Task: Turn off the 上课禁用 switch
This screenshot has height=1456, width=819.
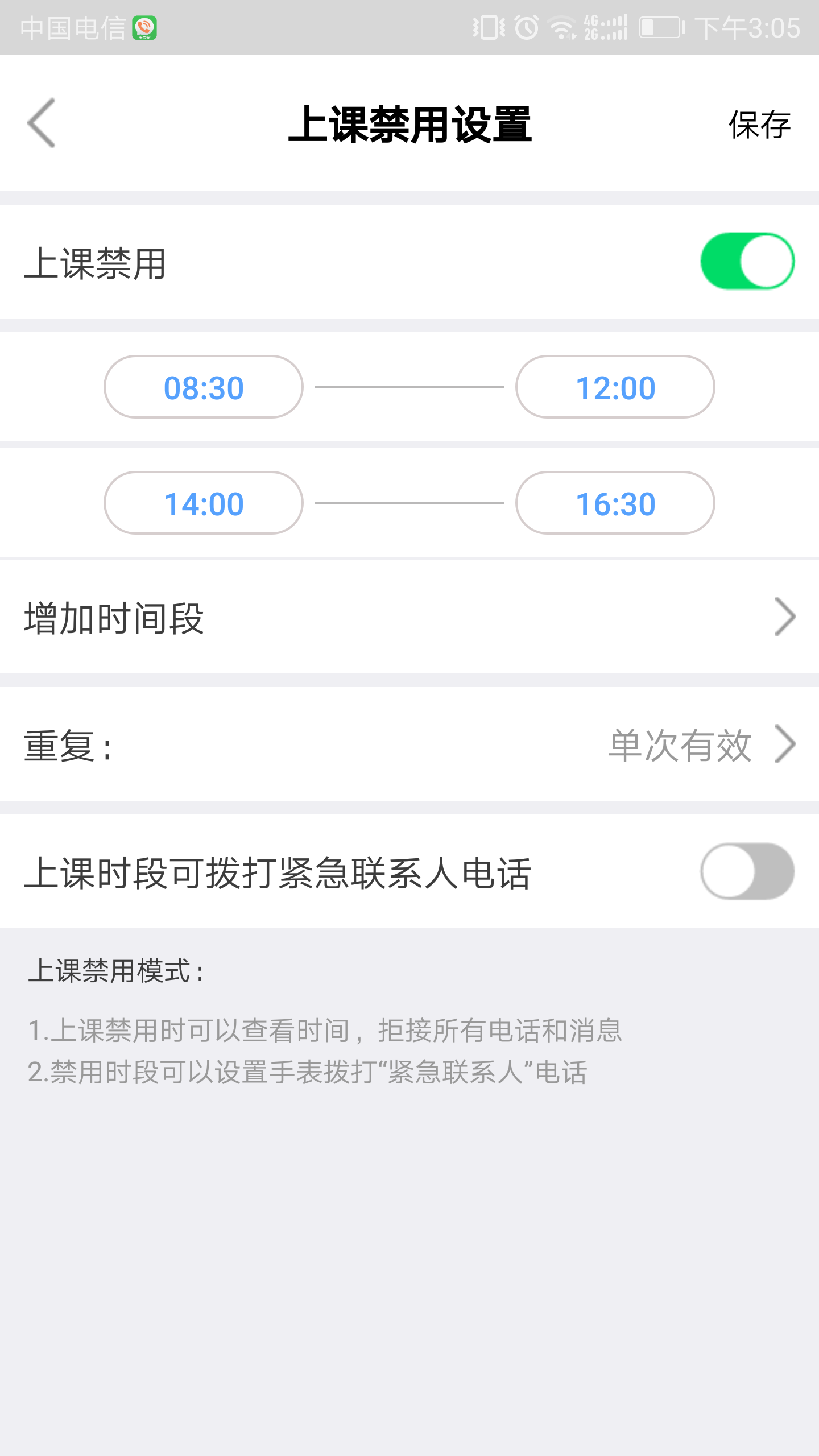Action: pos(747,262)
